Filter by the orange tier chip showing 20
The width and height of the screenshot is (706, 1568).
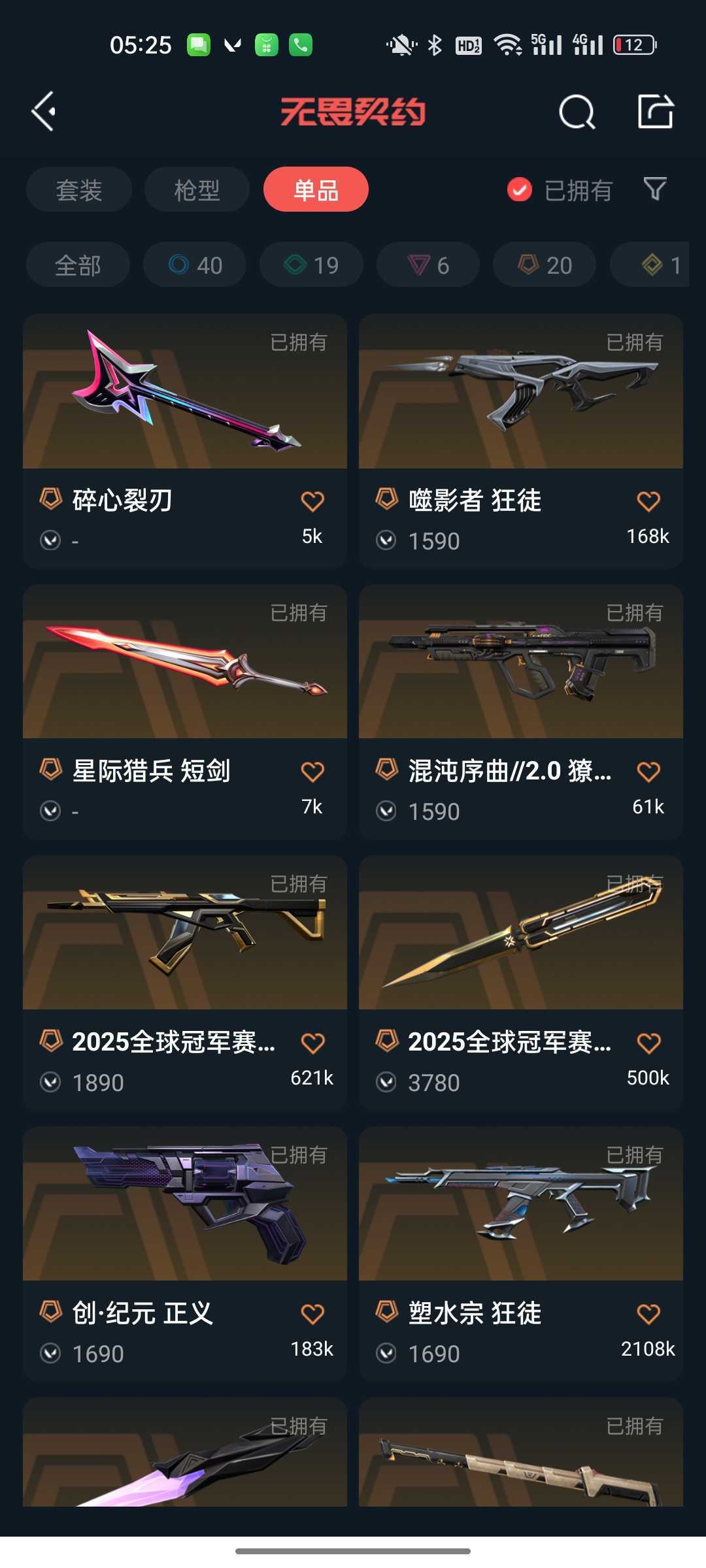click(x=545, y=265)
